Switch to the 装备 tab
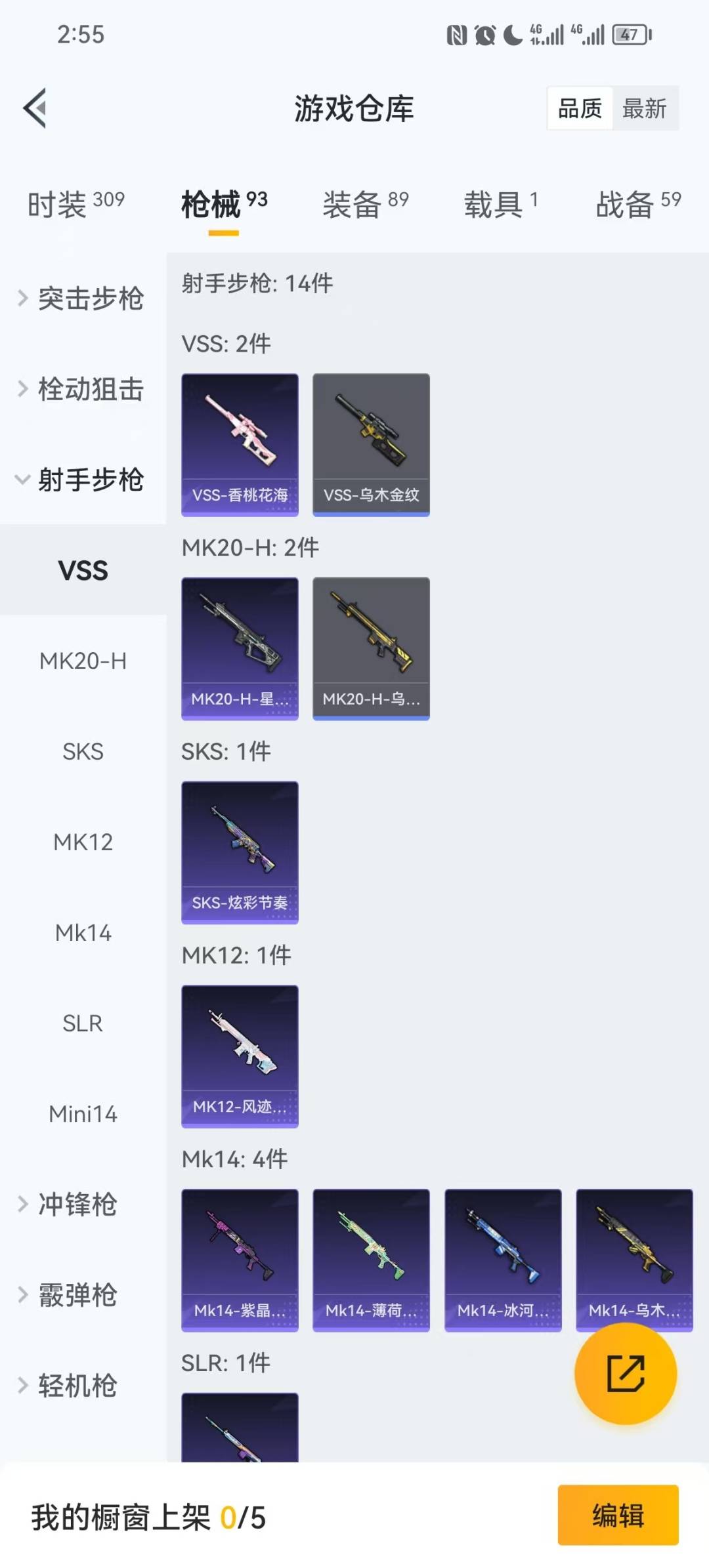 click(x=365, y=204)
